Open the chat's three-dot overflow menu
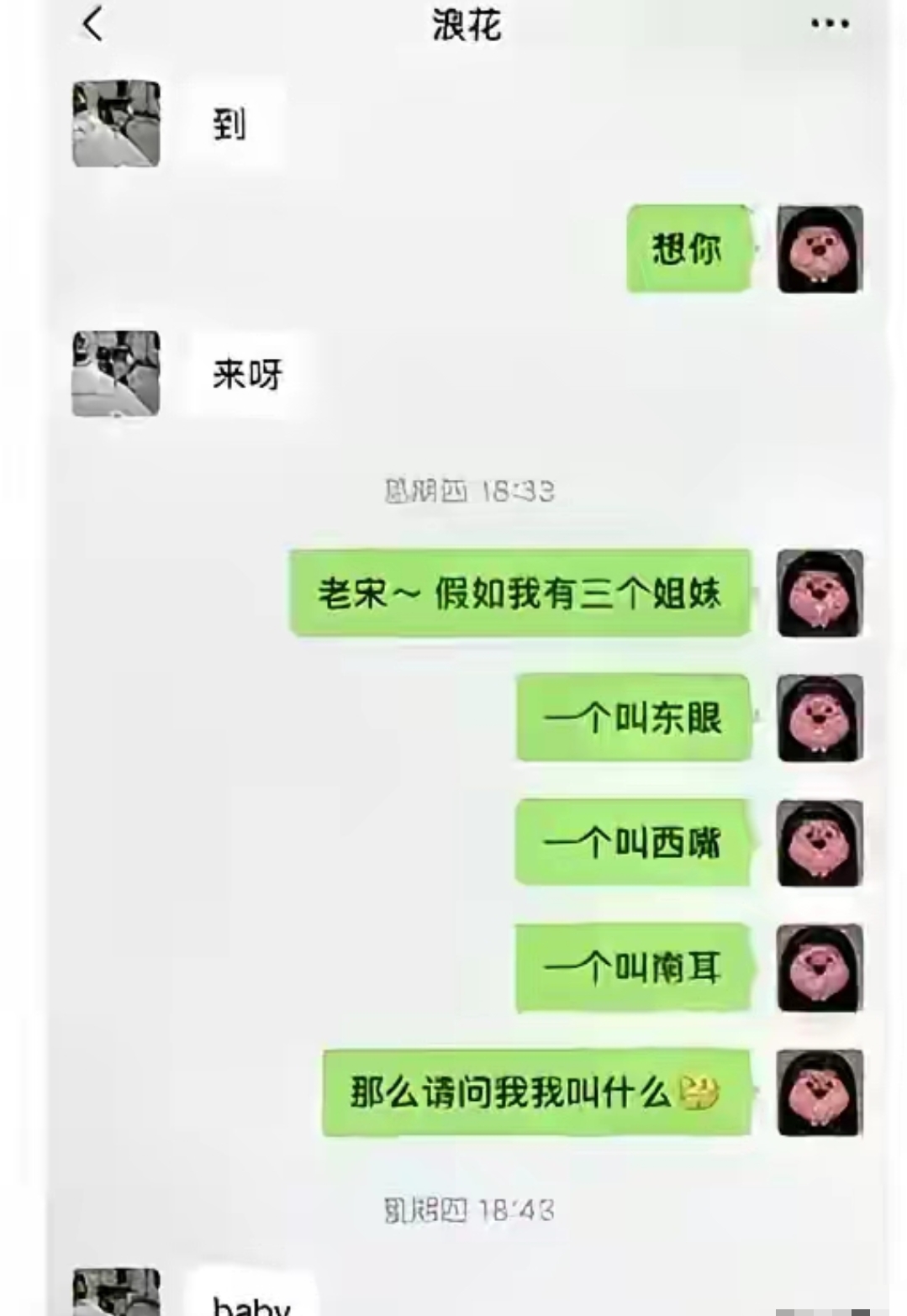Viewport: 907px width, 1316px height. click(829, 24)
